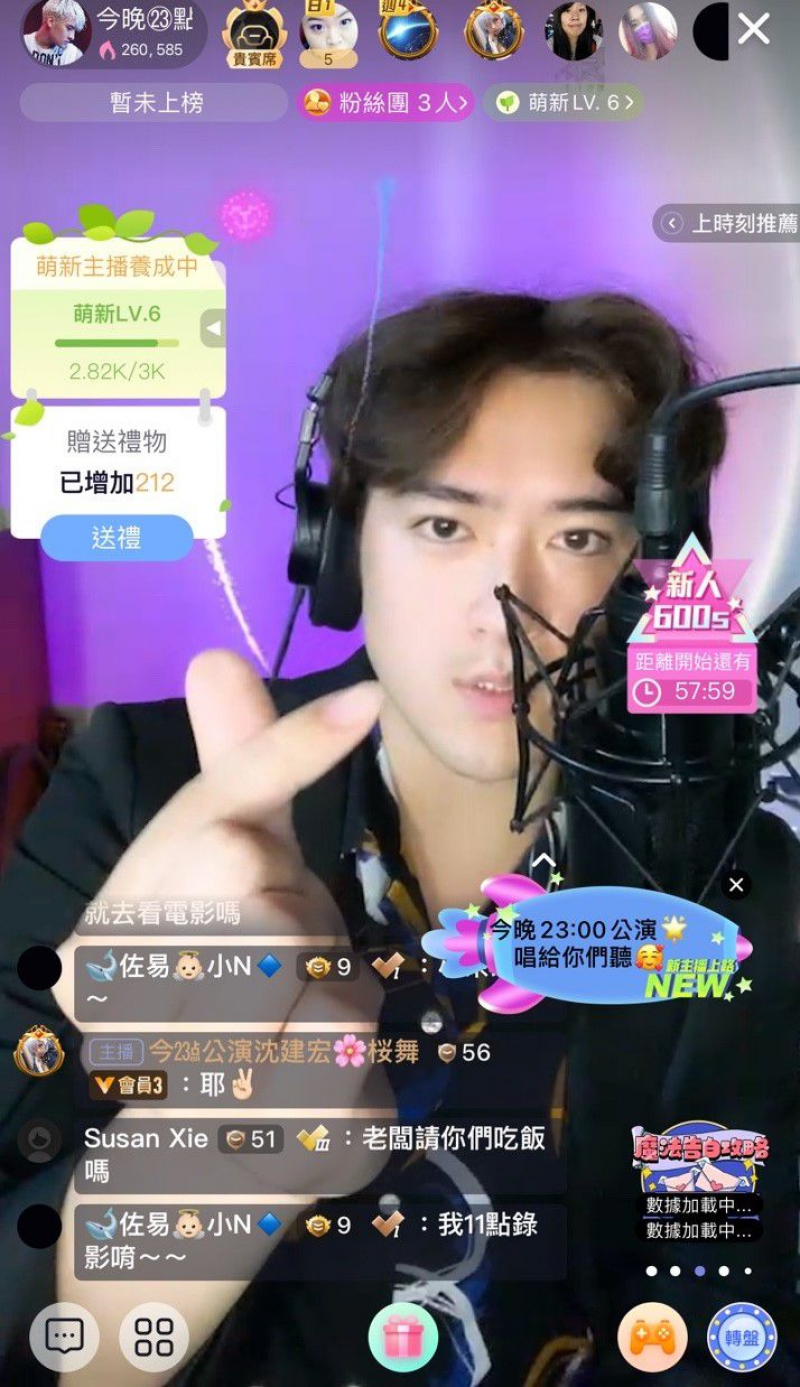Check the 暫未上榜 ranking
This screenshot has width=800, height=1387.
coord(155,103)
